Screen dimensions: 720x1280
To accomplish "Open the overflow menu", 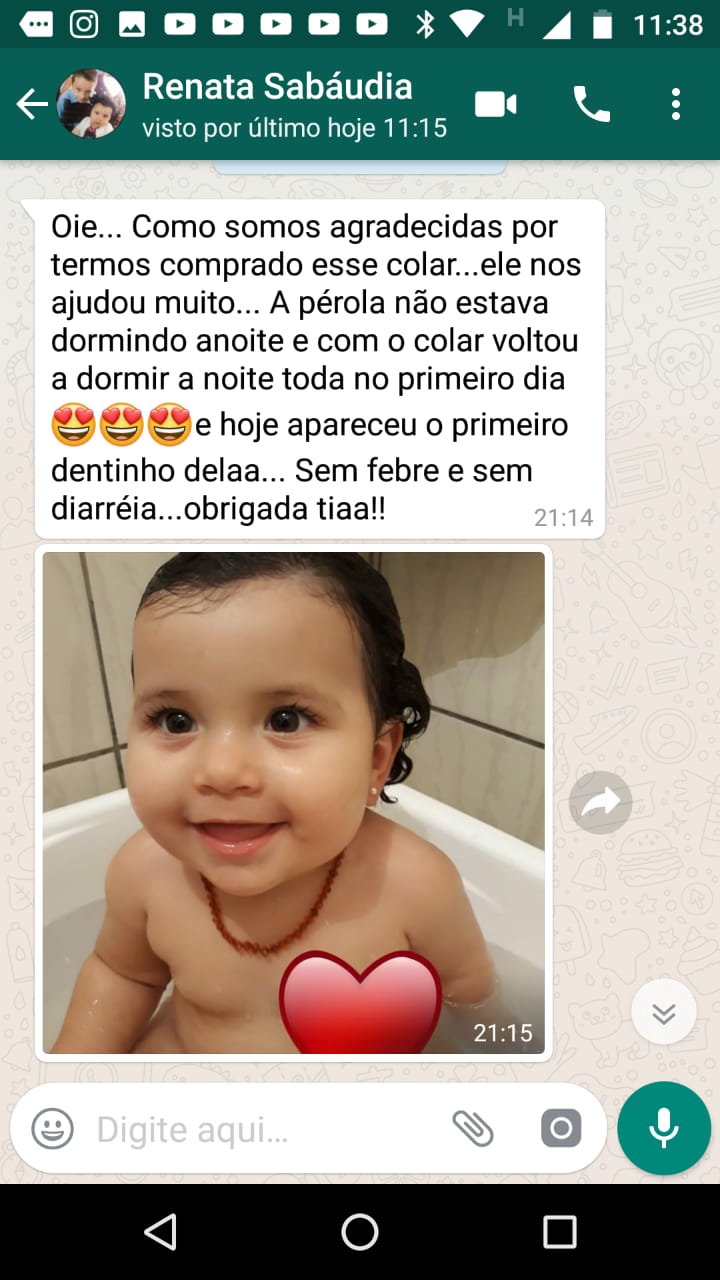I will click(676, 104).
